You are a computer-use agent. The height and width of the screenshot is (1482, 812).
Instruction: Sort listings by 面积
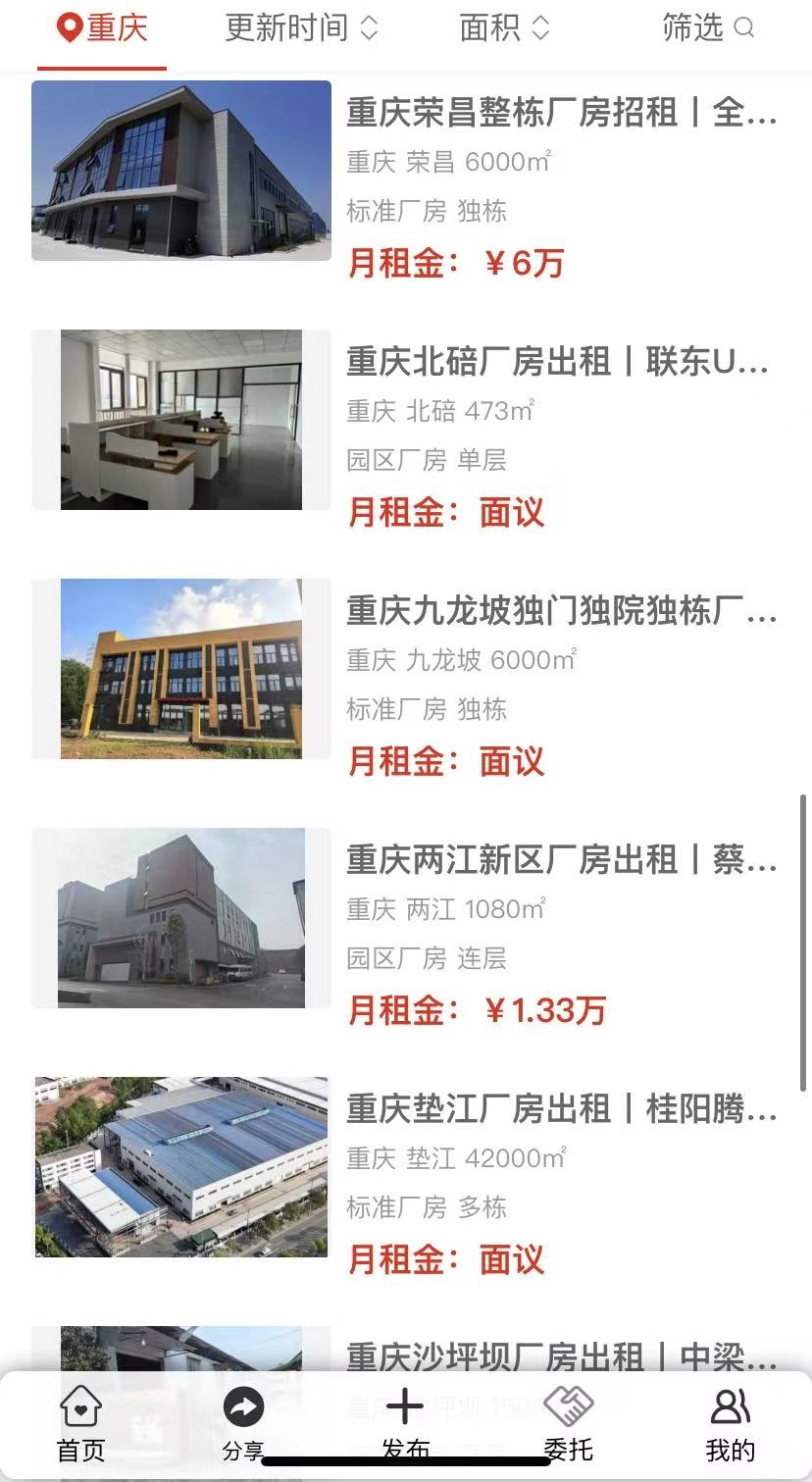[504, 28]
